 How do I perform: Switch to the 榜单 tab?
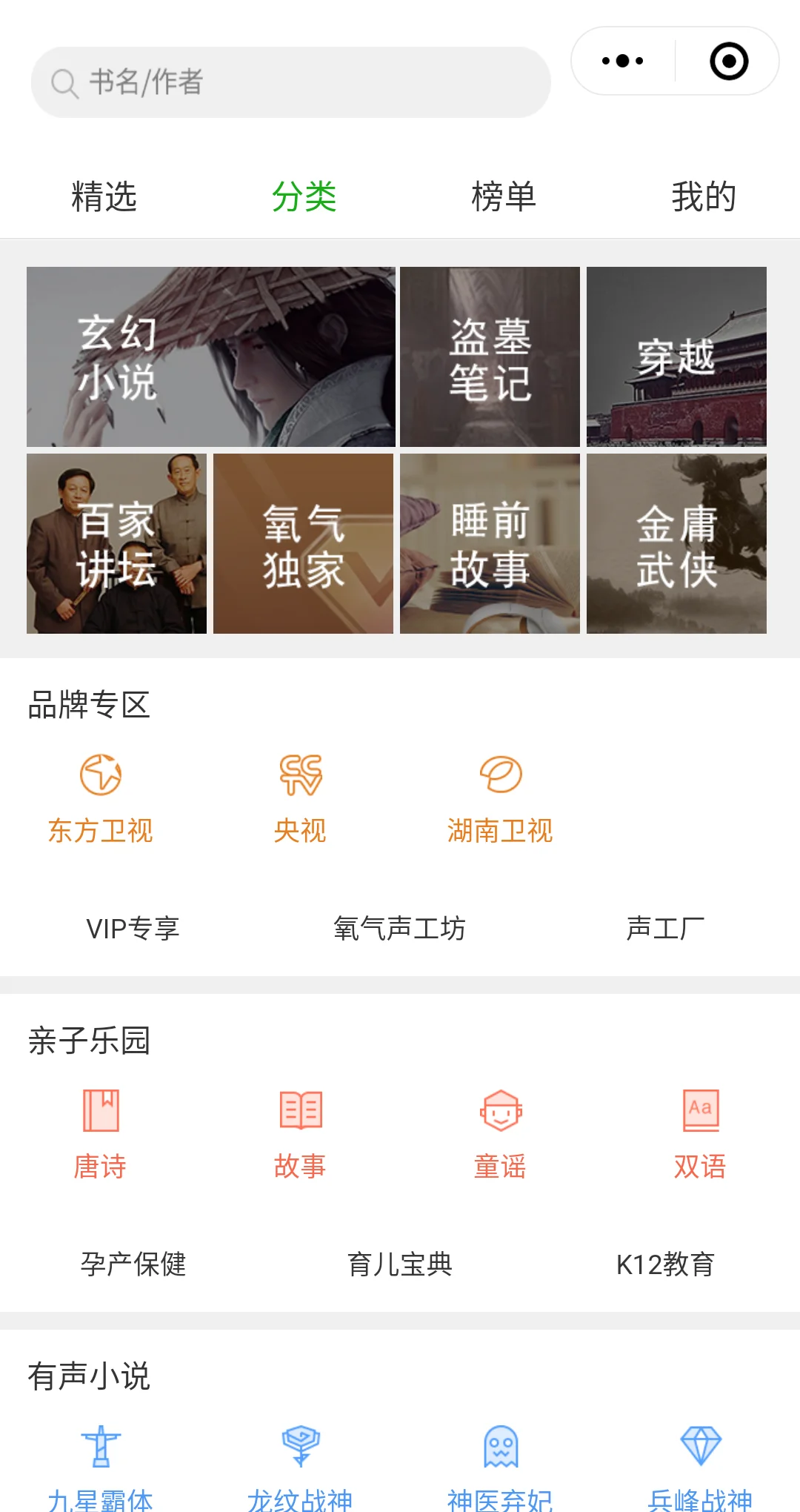504,196
